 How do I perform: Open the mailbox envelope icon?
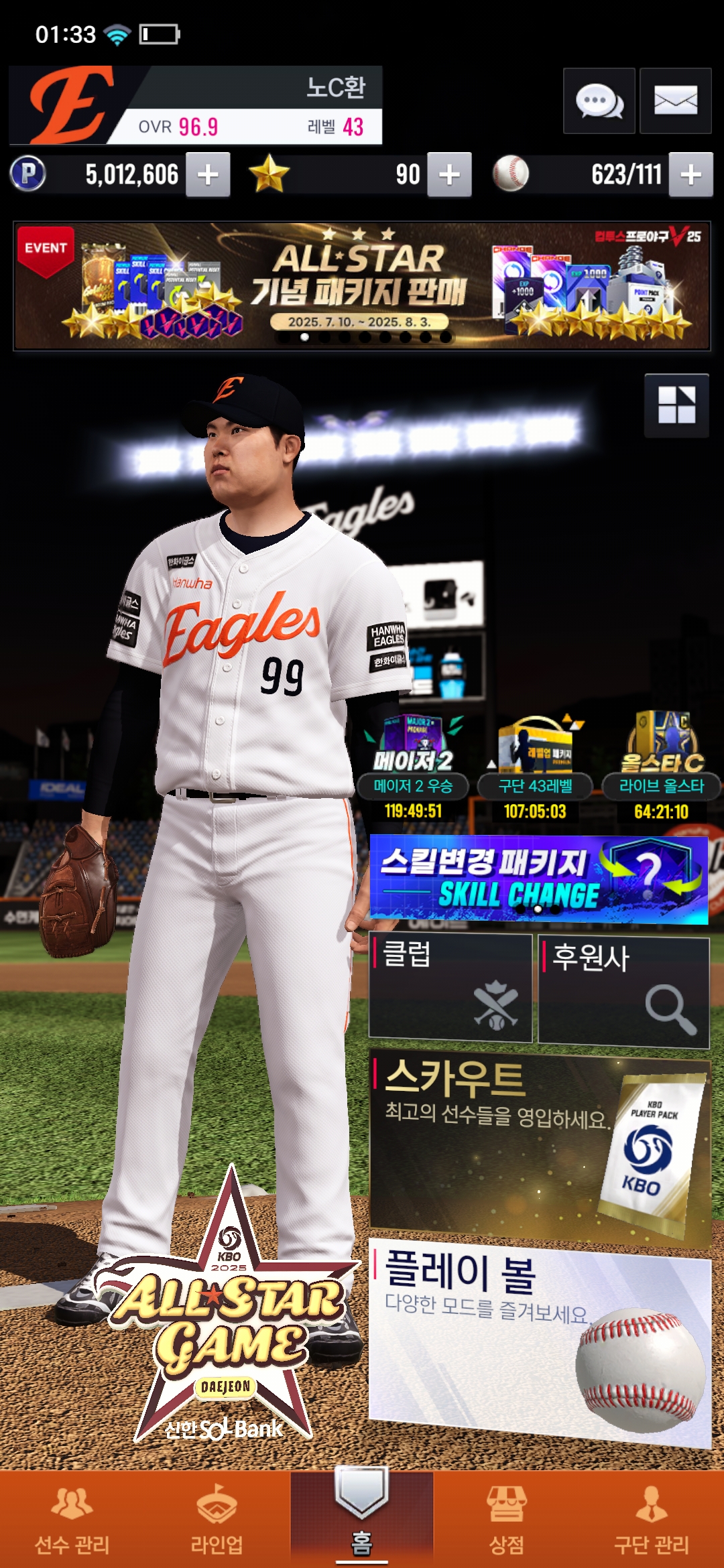coord(675,101)
